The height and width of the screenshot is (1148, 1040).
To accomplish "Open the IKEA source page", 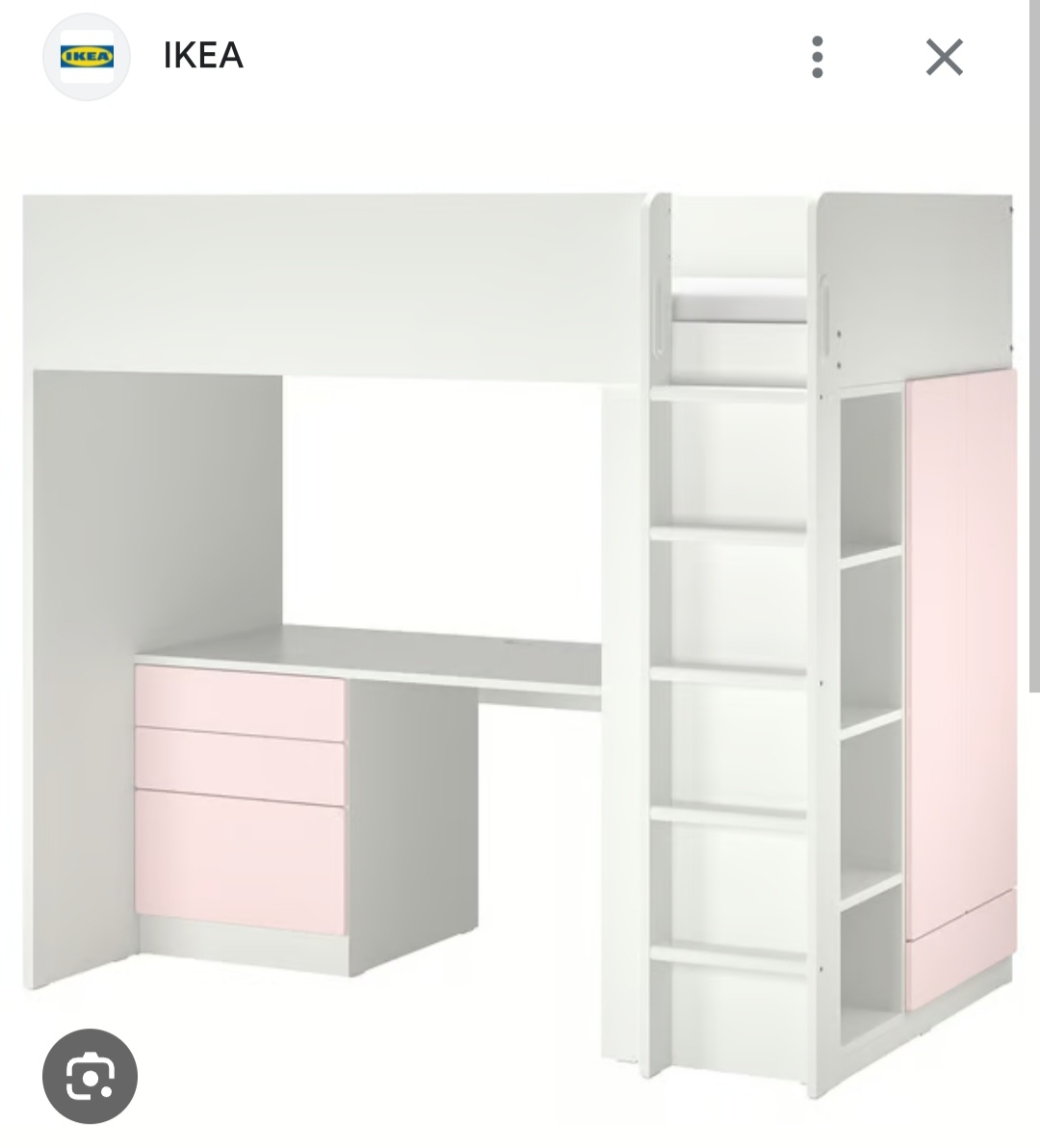I will pyautogui.click(x=203, y=56).
